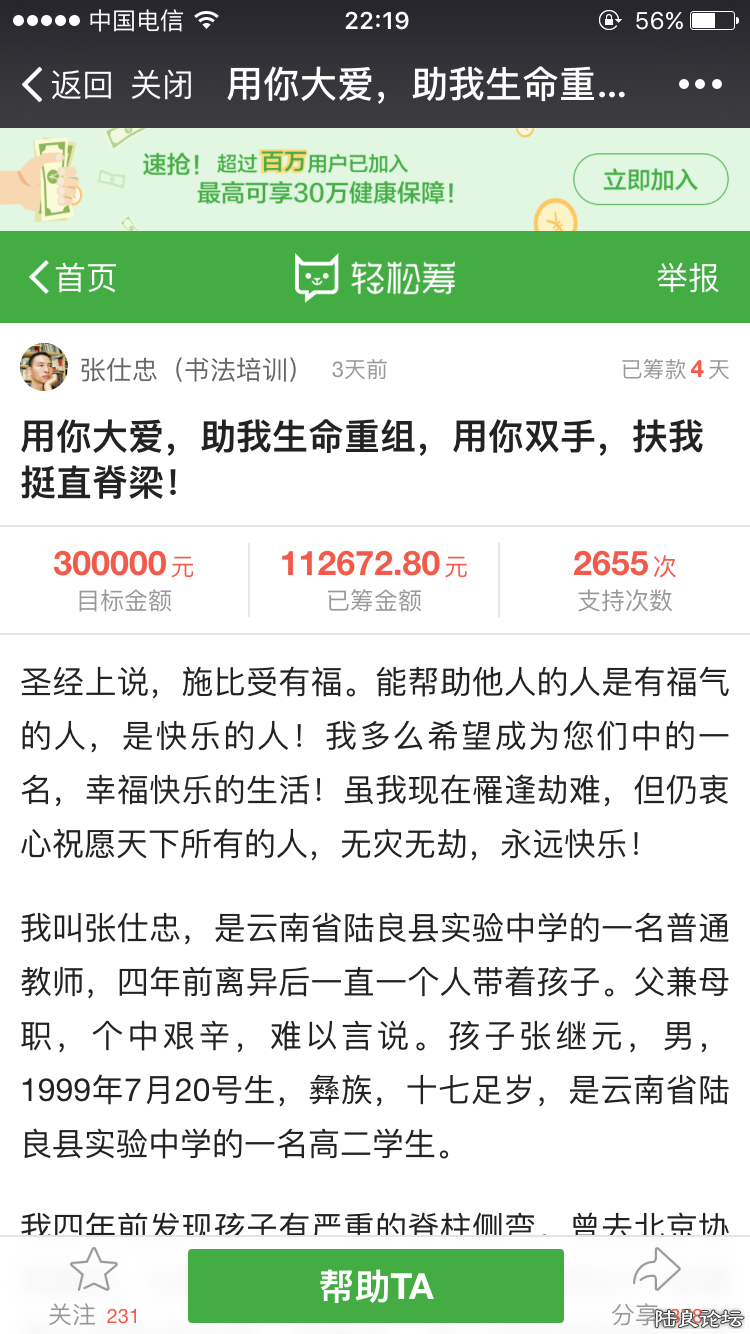Follow the campaign with the 关注 star
The height and width of the screenshot is (1334, 750).
(93, 1285)
